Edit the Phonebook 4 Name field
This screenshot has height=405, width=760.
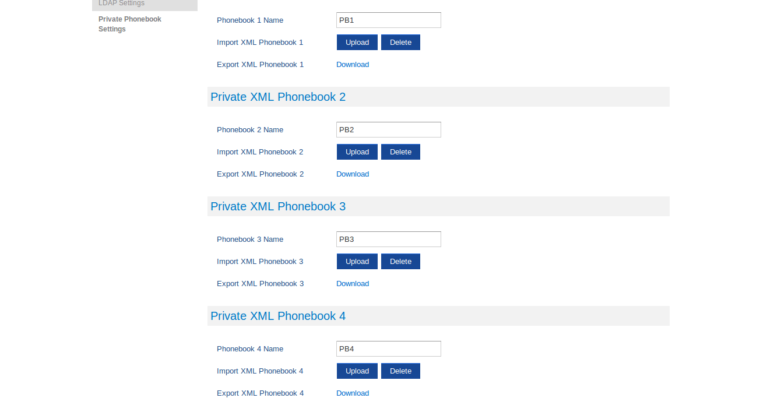[x=388, y=349]
